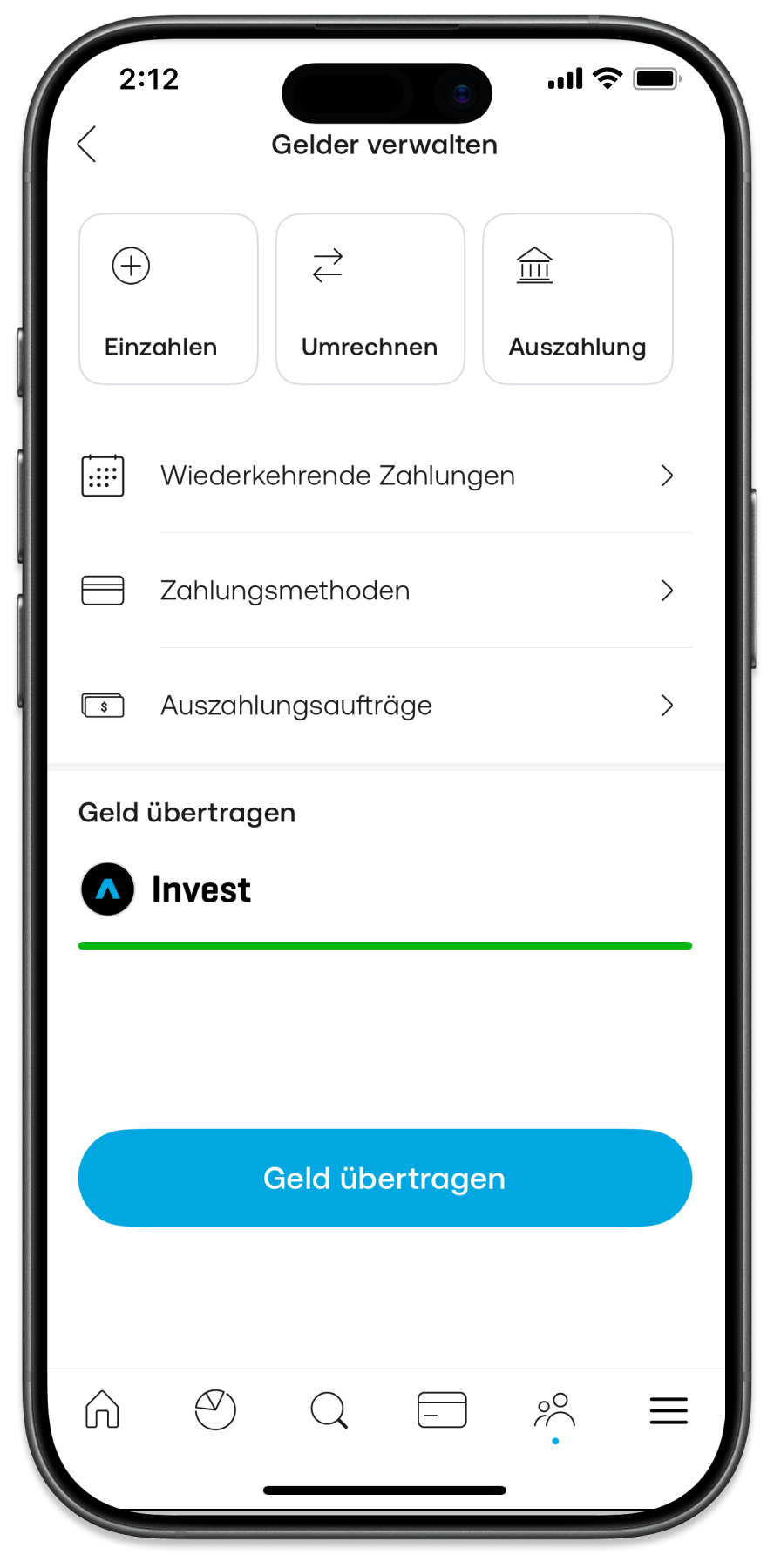Tap the blue Geld übertragen button
The image size is (774, 1568).
coord(384,1178)
